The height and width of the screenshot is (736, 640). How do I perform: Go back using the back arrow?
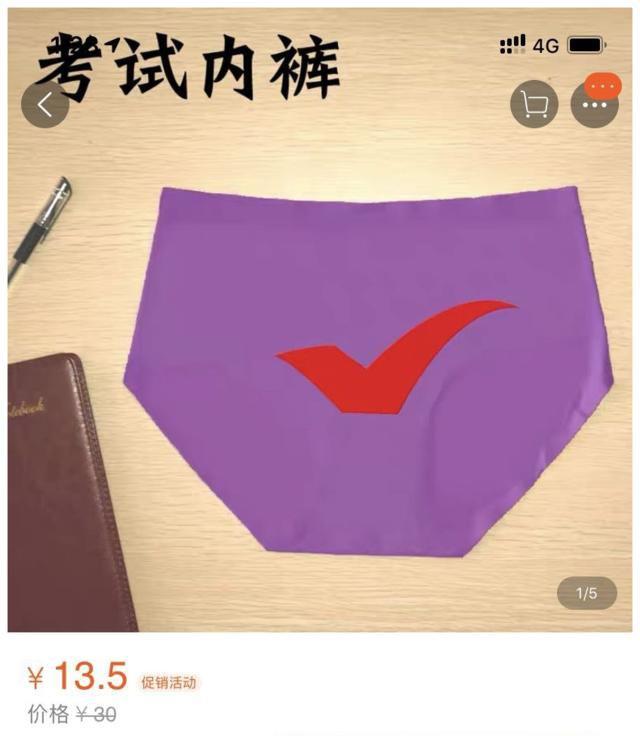pyautogui.click(x=44, y=103)
